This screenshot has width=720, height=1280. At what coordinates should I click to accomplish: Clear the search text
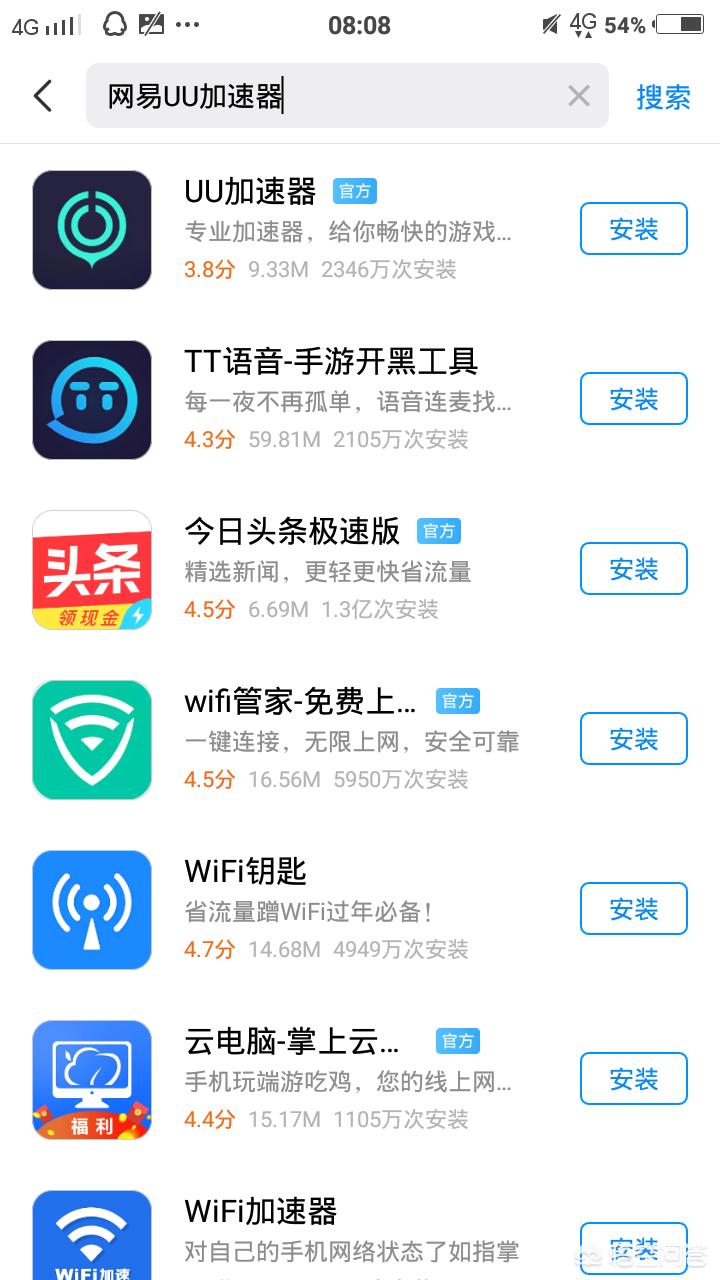tap(578, 96)
